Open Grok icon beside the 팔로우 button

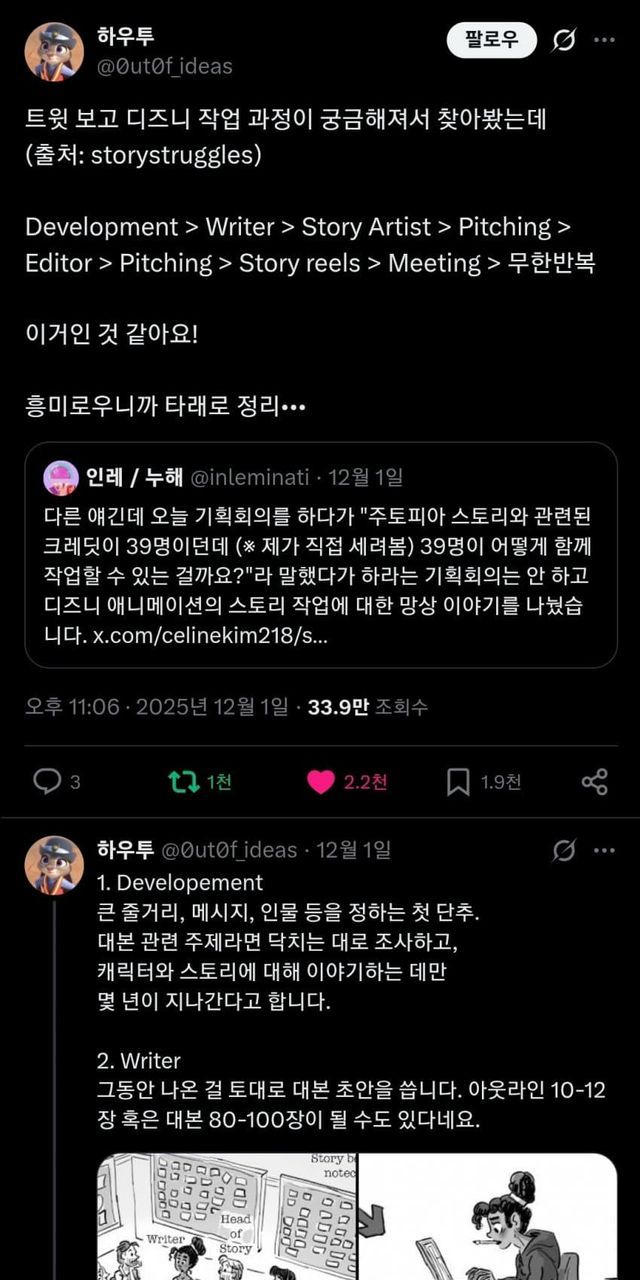tap(564, 40)
